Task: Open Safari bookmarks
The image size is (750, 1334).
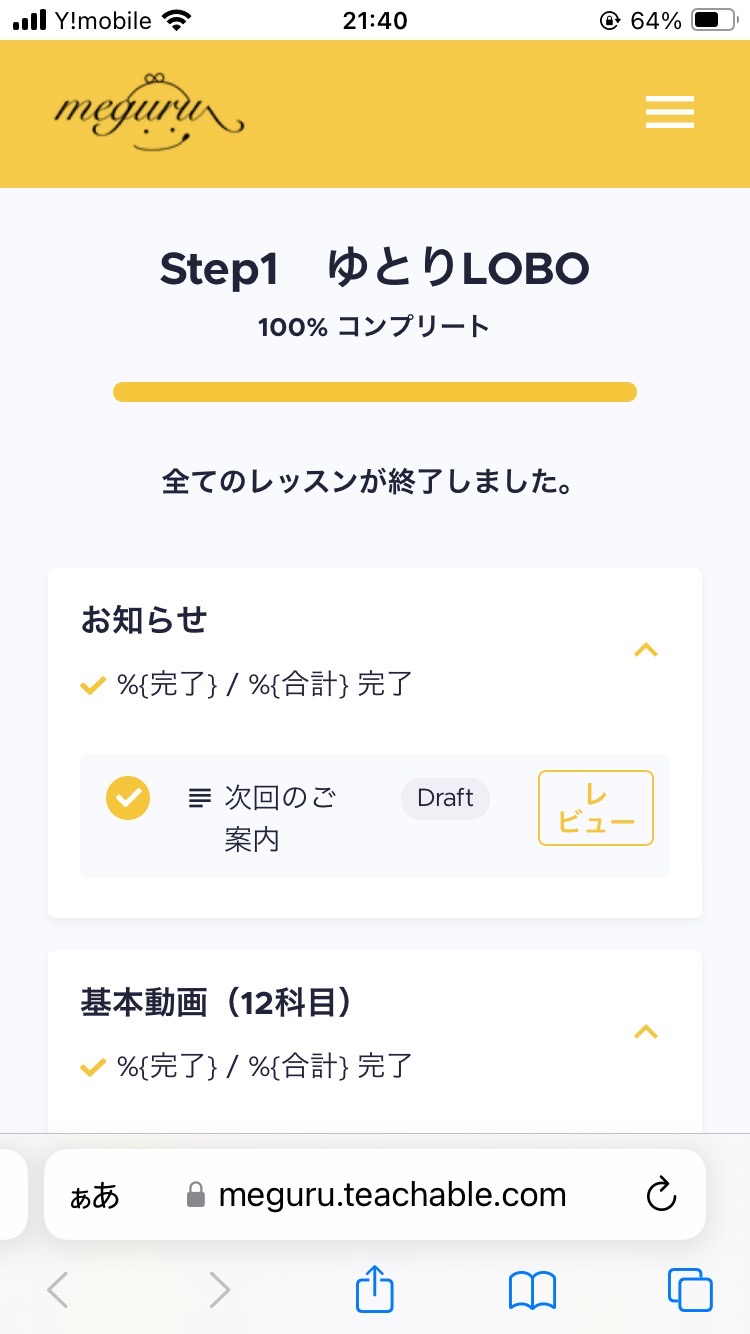Action: pos(532,1291)
